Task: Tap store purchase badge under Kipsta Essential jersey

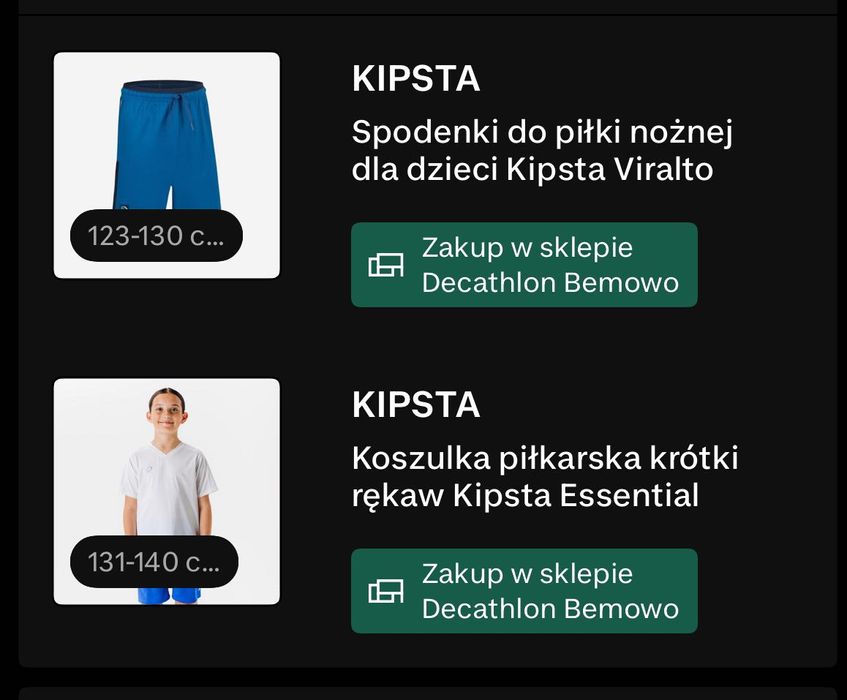Action: coord(524,591)
